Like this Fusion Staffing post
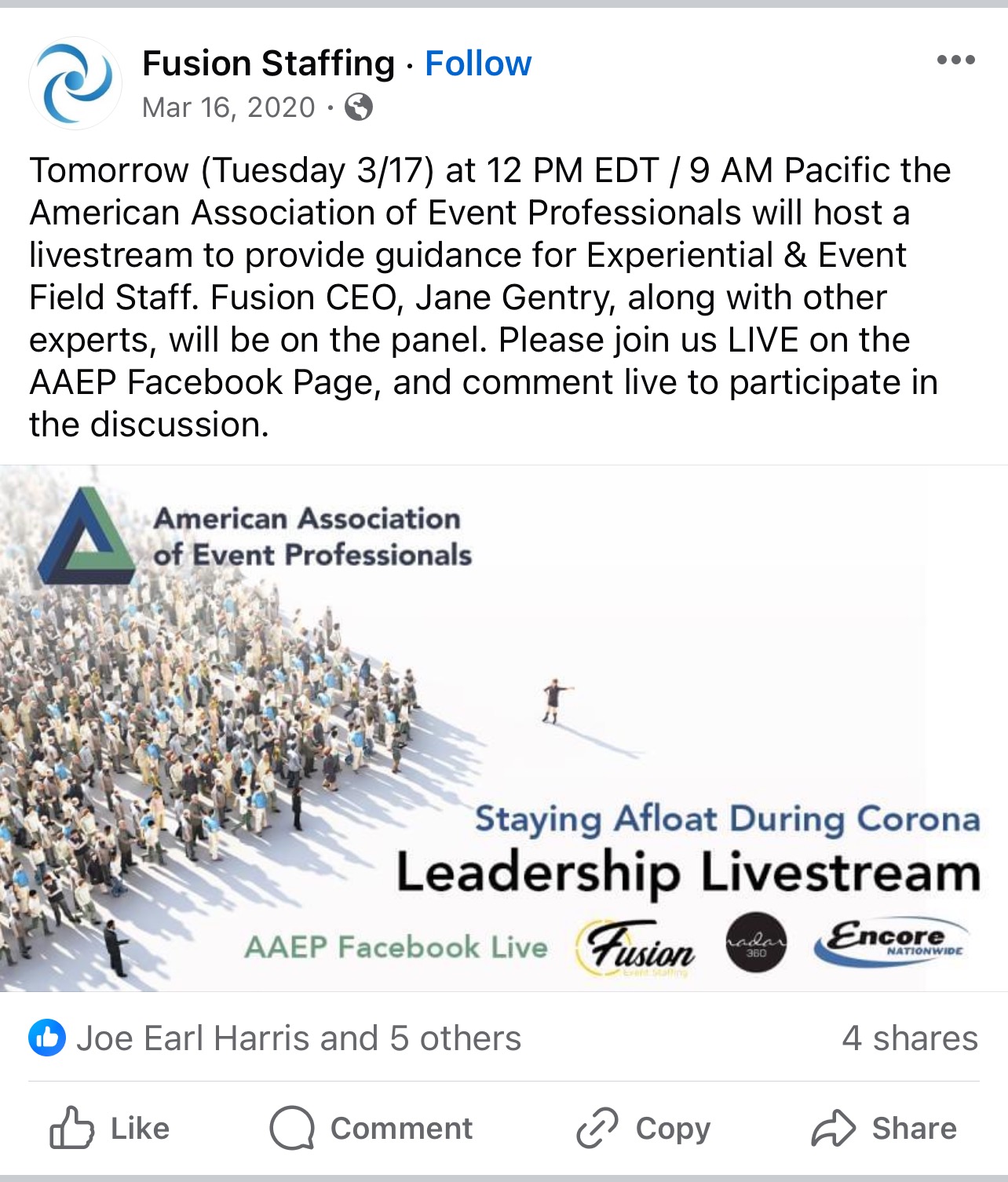Viewport: 1008px width, 1182px height. point(111,1128)
